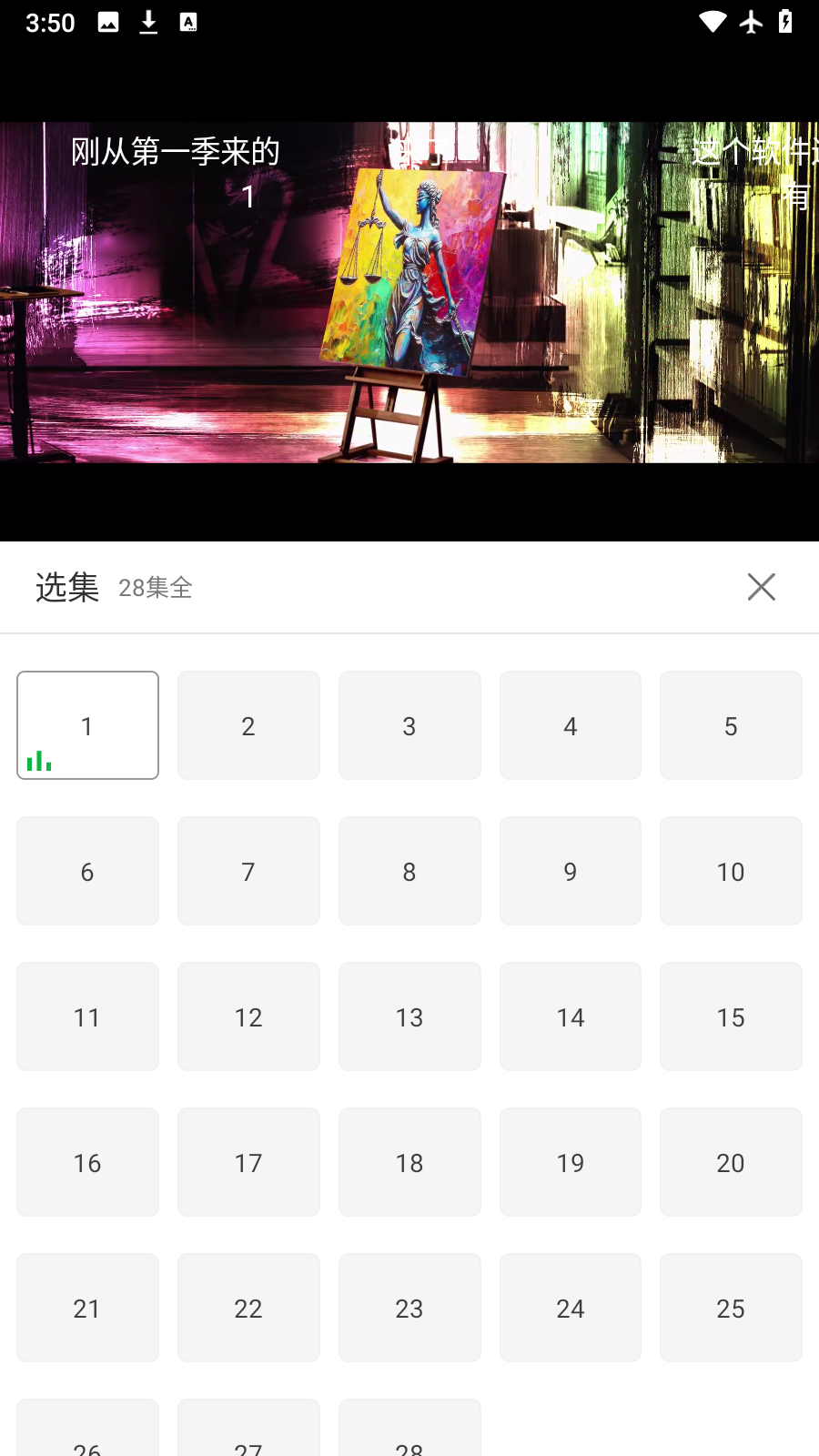The height and width of the screenshot is (1456, 819).
Task: Open episode 13
Action: (x=409, y=1016)
